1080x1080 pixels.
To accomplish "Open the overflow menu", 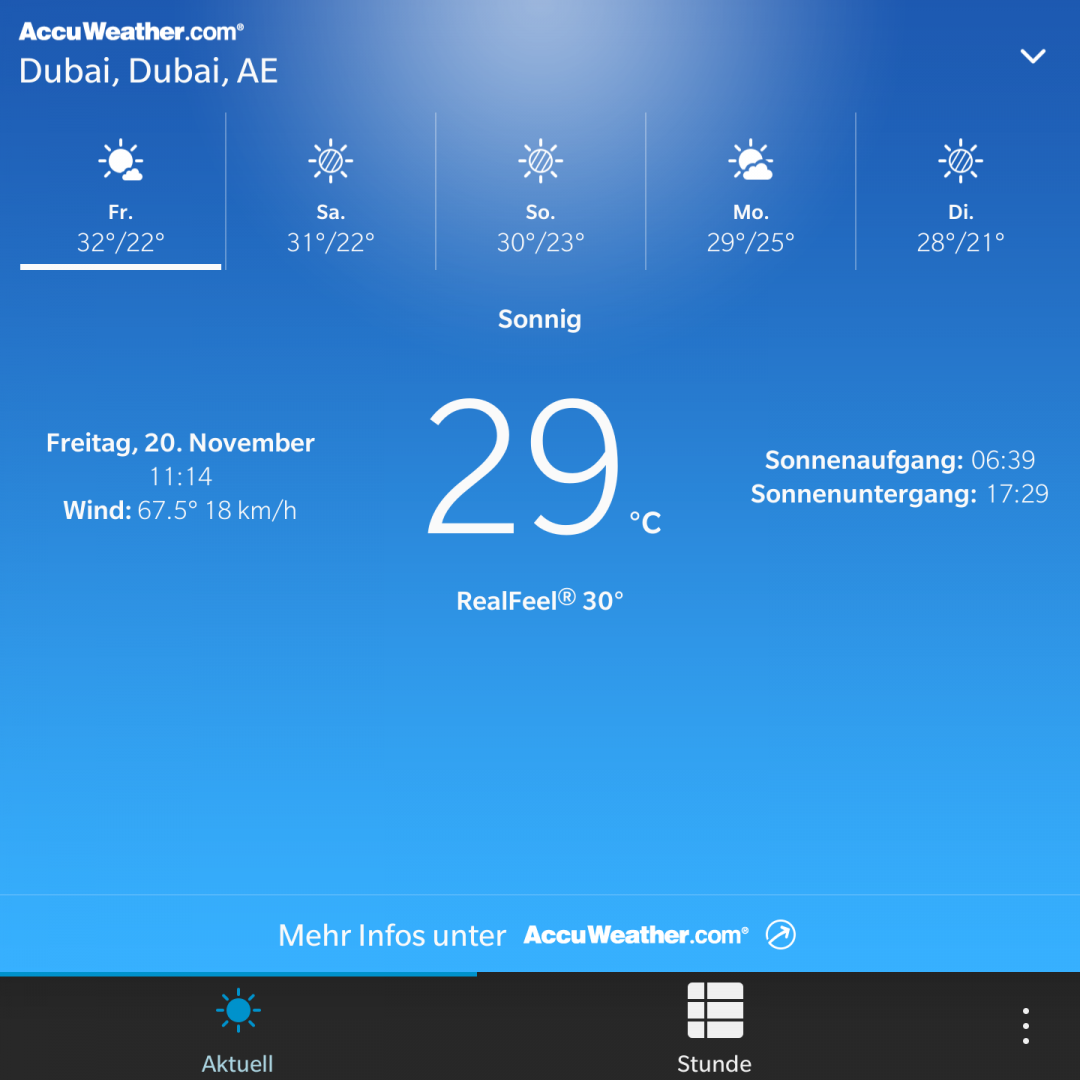I will click(1026, 1027).
